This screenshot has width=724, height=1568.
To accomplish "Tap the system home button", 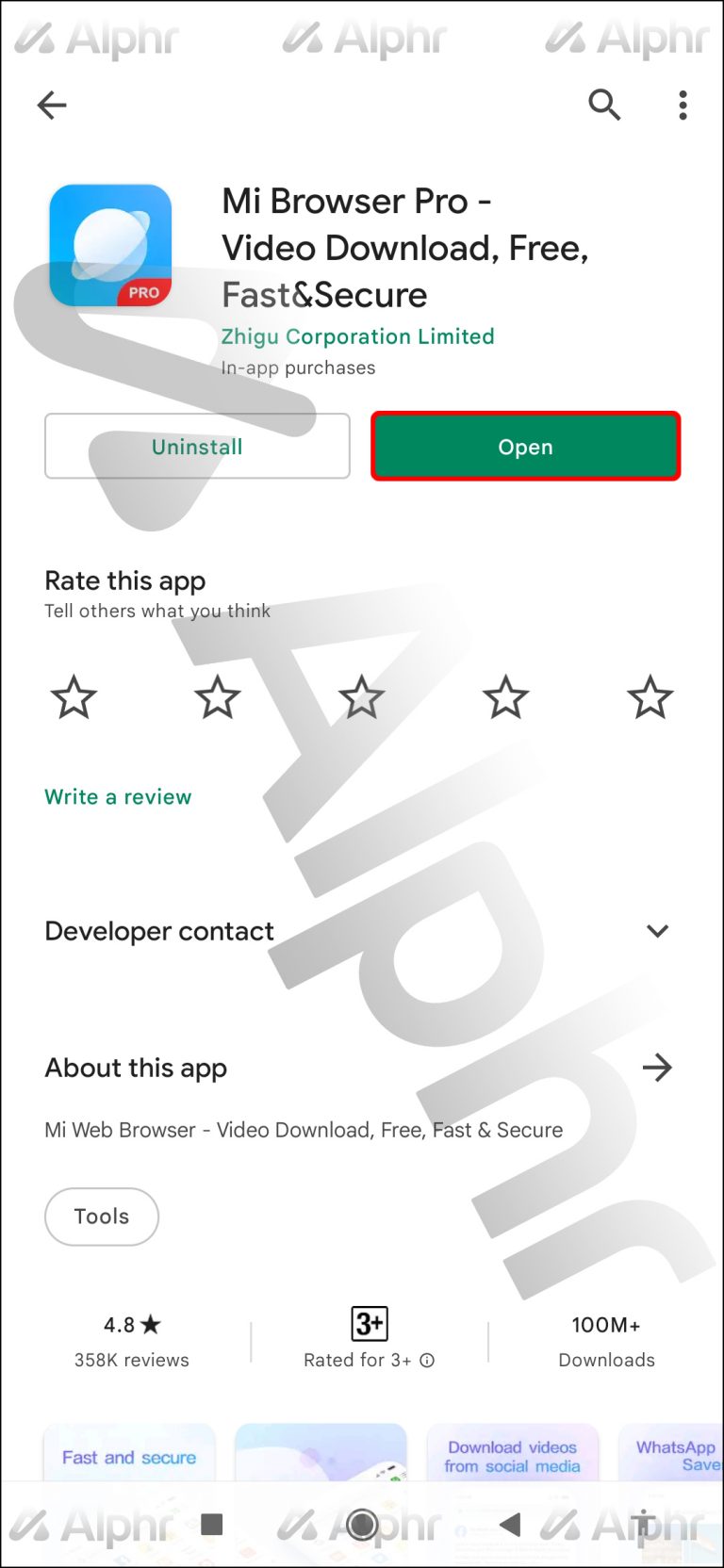I will (362, 1525).
